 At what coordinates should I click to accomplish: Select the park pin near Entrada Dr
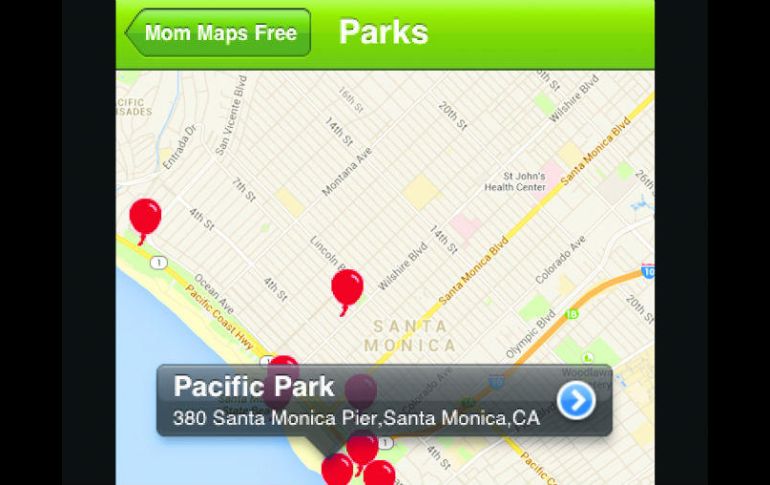(145, 216)
